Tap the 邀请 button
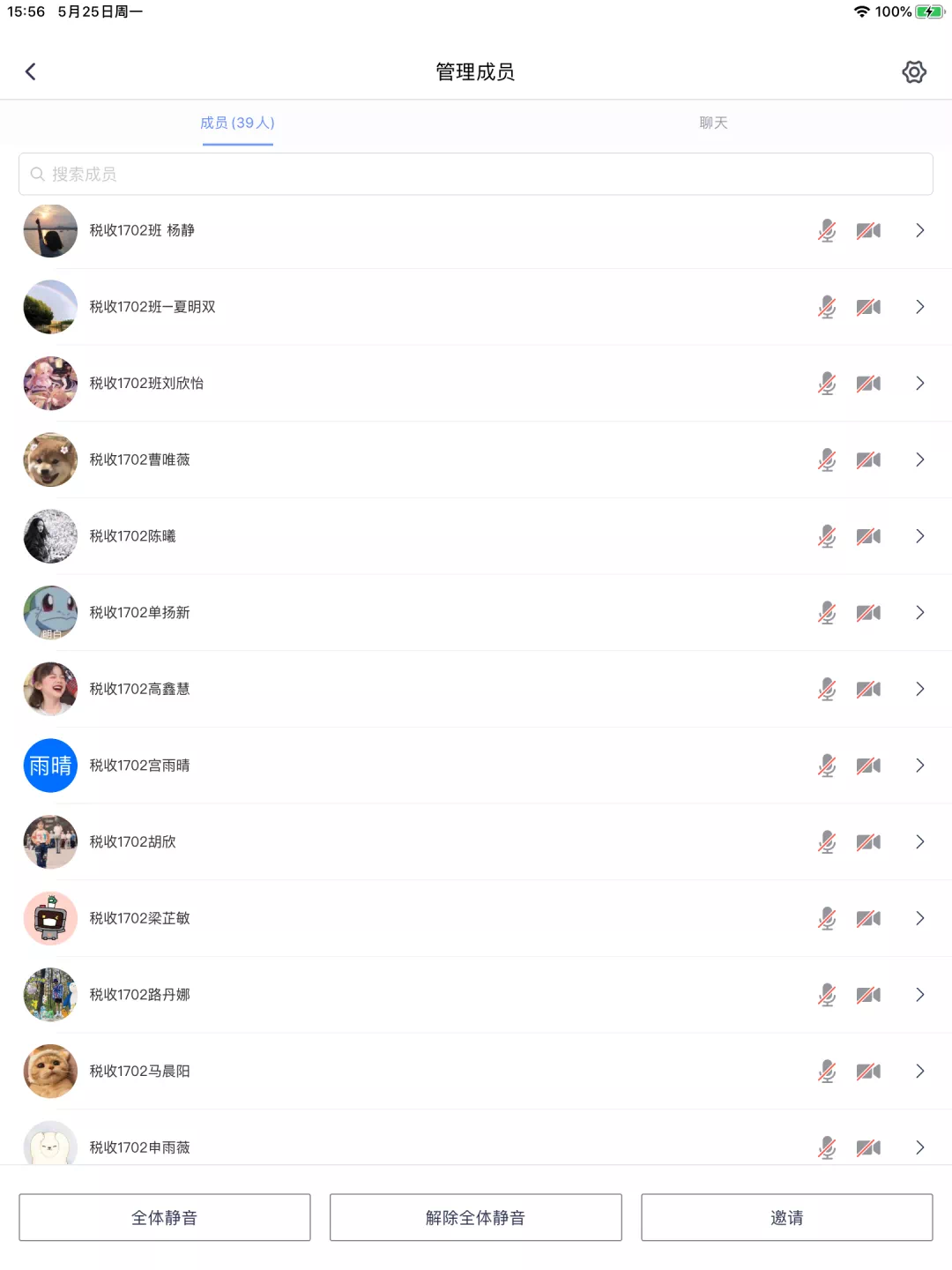Screen dimensions: 952x1270 click(786, 1217)
